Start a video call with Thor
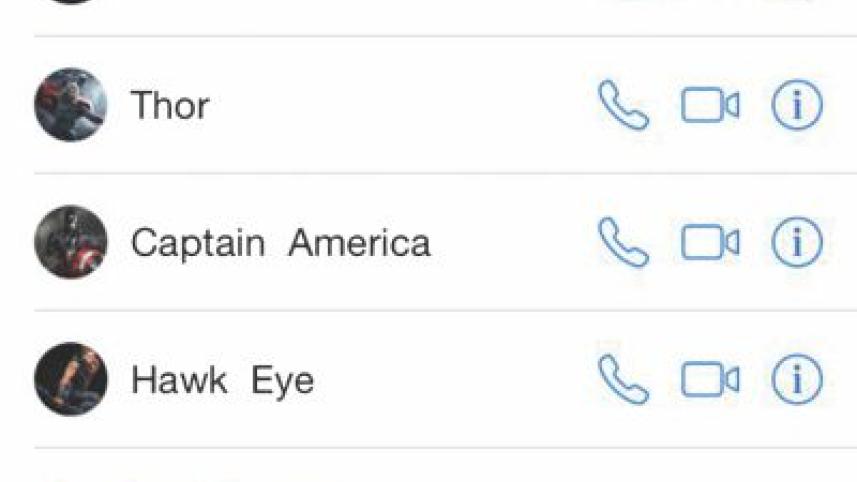The image size is (857, 482). tap(710, 105)
